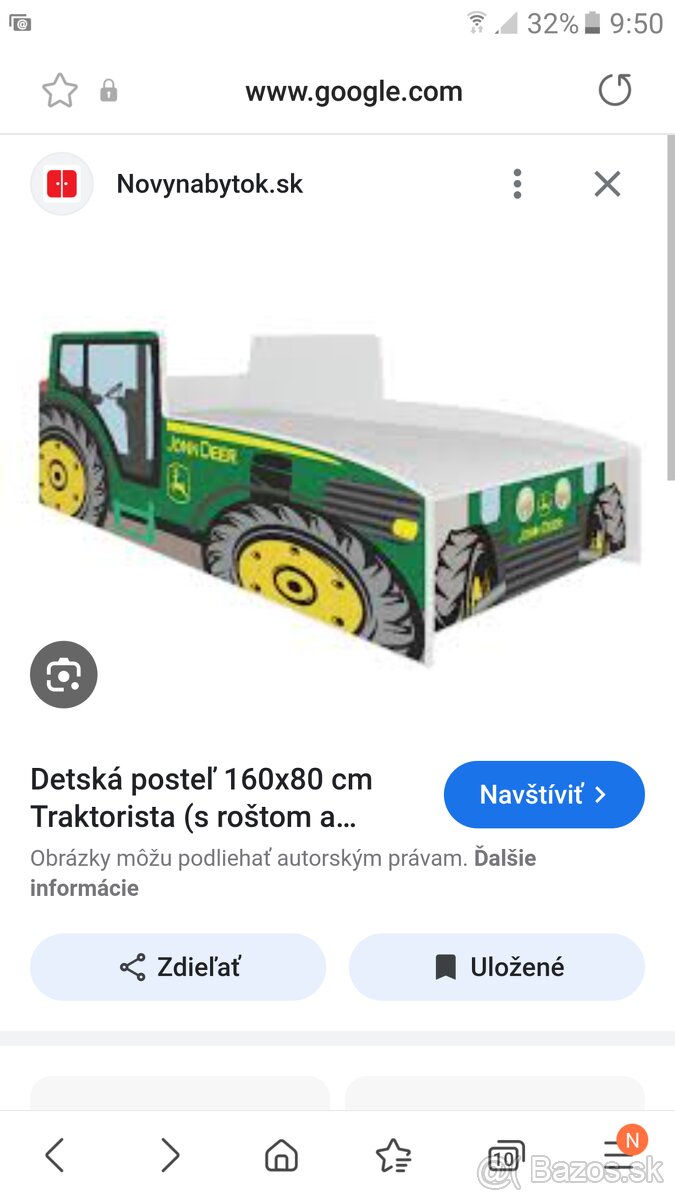Image resolution: width=675 pixels, height=1200 pixels.
Task: Open the browser home page
Action: coord(282,1155)
